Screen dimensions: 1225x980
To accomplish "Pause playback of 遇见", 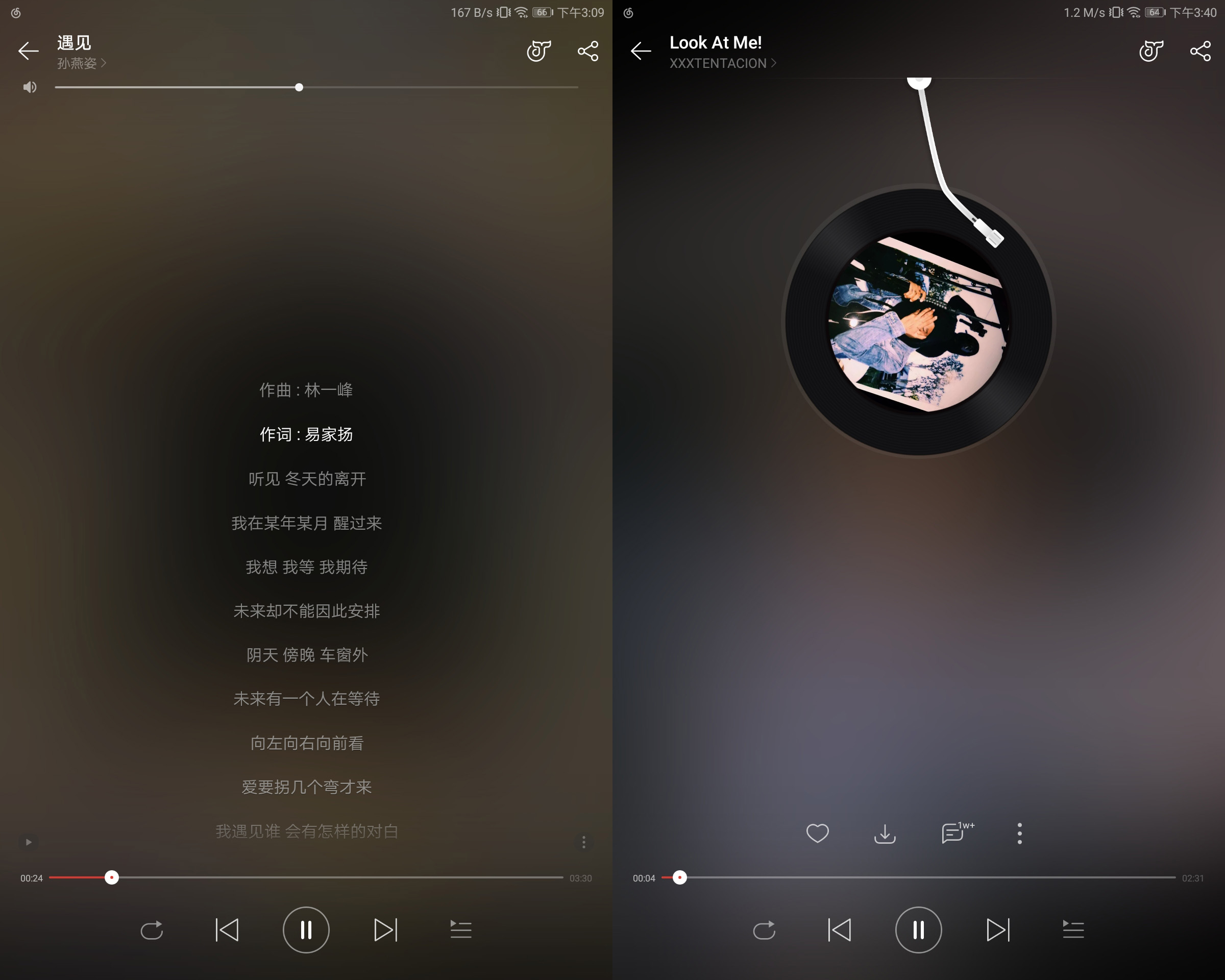I will (x=306, y=929).
